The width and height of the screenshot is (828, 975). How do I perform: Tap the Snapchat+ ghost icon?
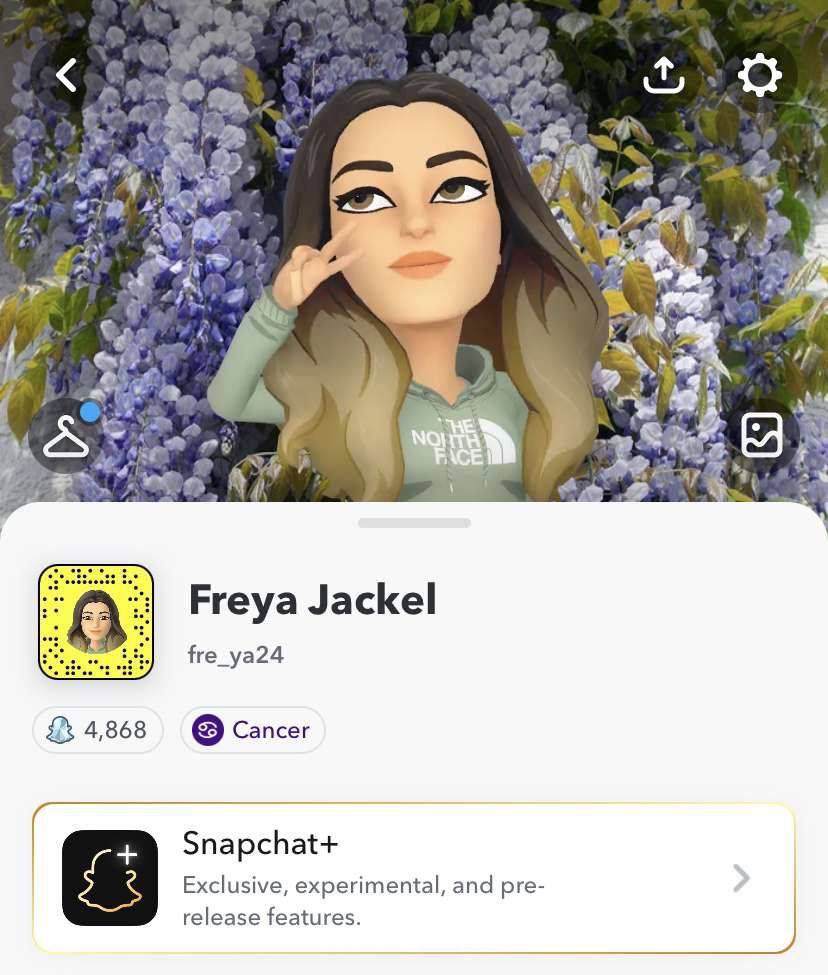coord(110,877)
